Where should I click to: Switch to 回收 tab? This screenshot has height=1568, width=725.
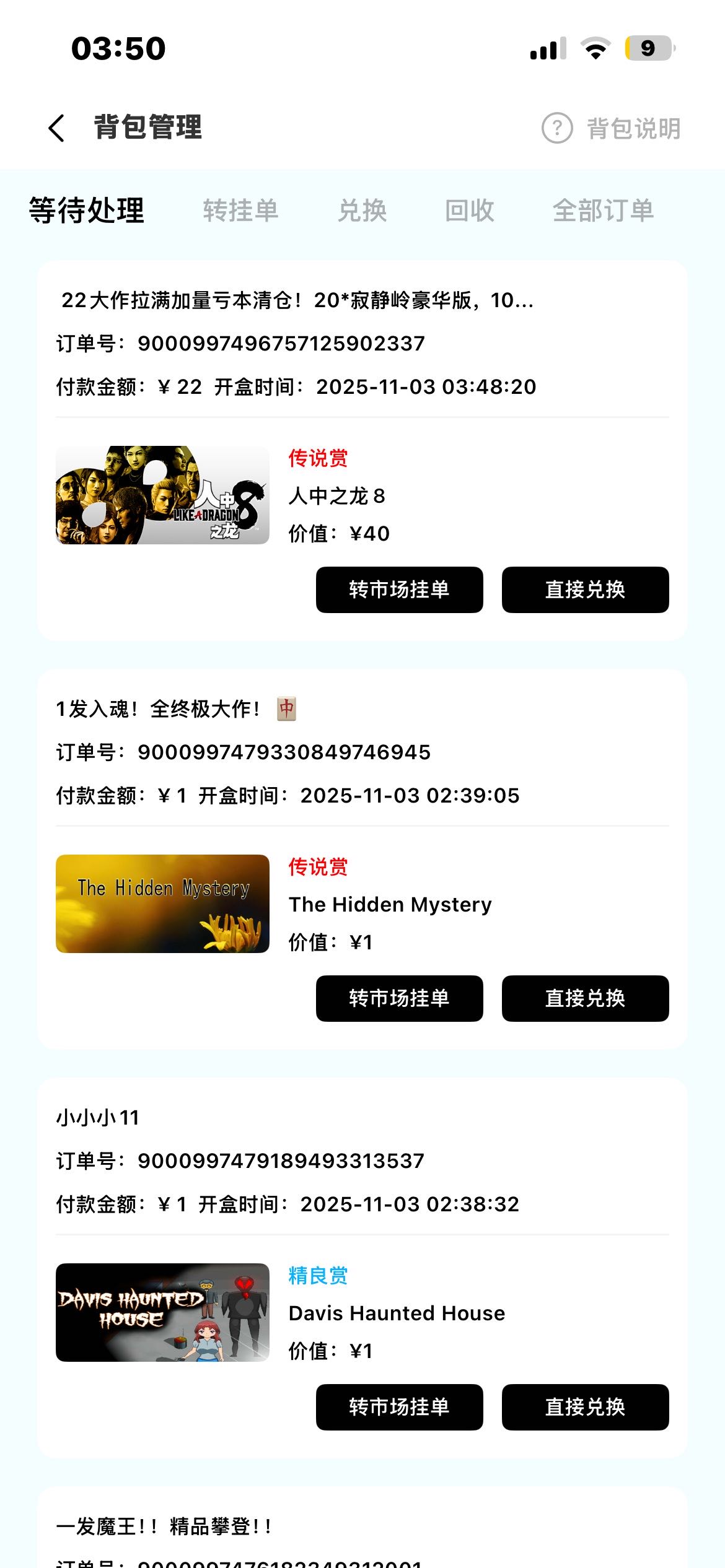pyautogui.click(x=470, y=211)
